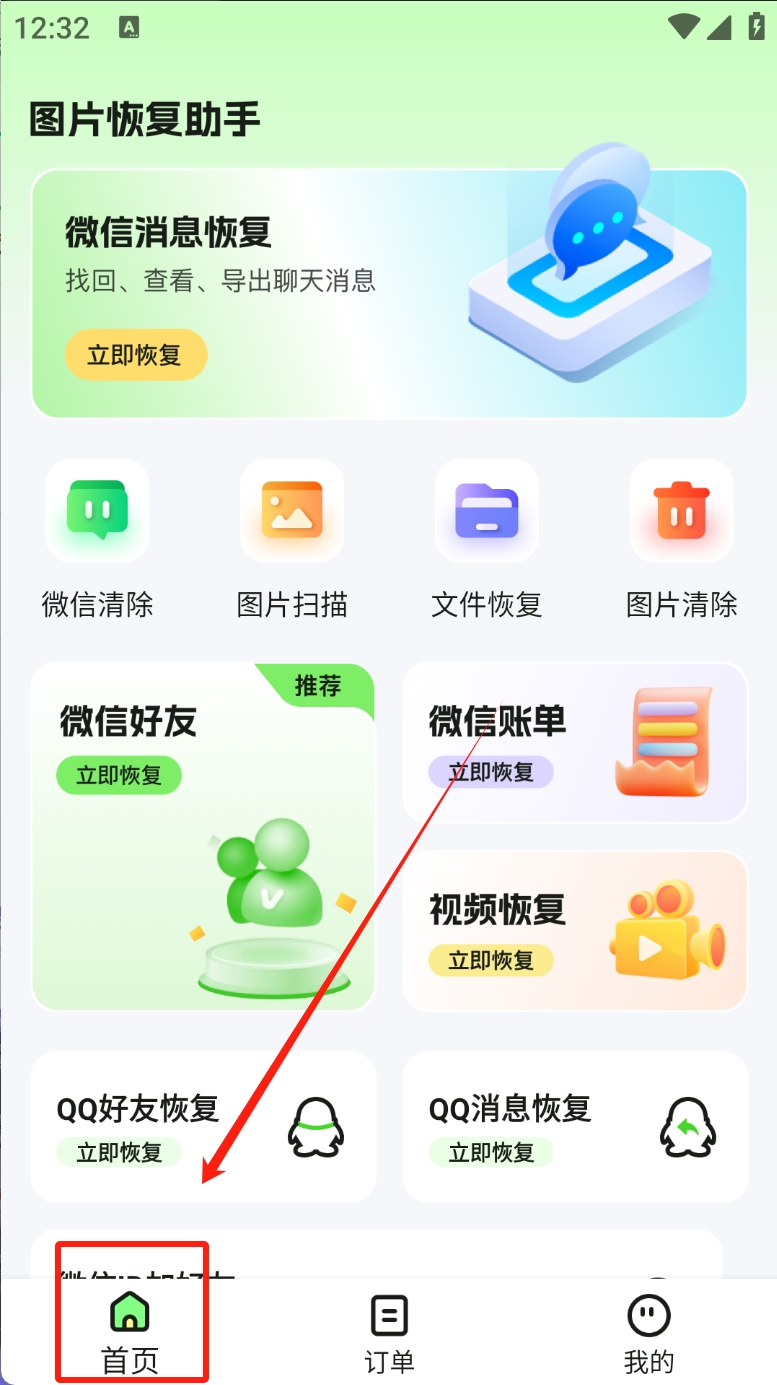The height and width of the screenshot is (1385, 777).
Task: Open the 微信账单 recovery card
Action: pyautogui.click(x=574, y=743)
